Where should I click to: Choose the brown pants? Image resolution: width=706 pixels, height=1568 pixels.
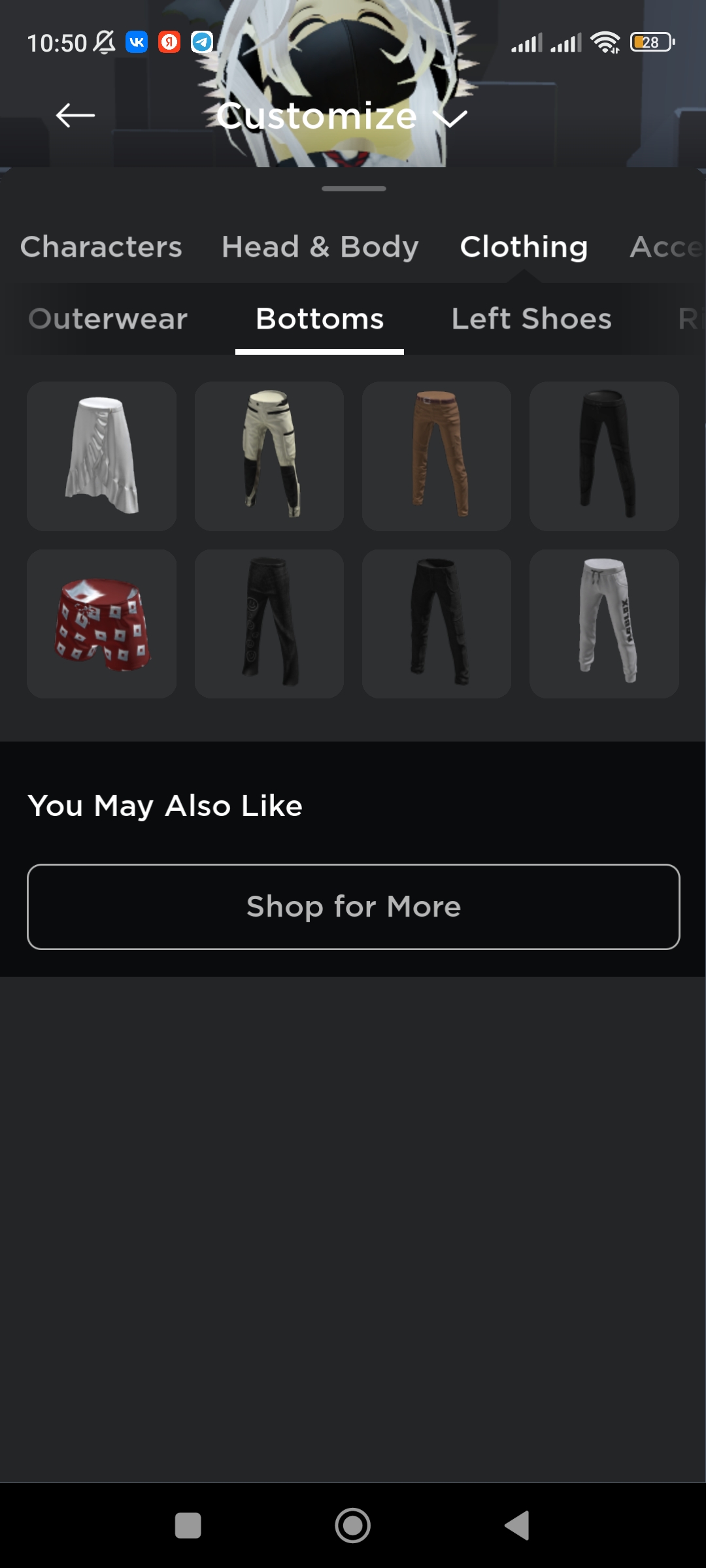[437, 456]
